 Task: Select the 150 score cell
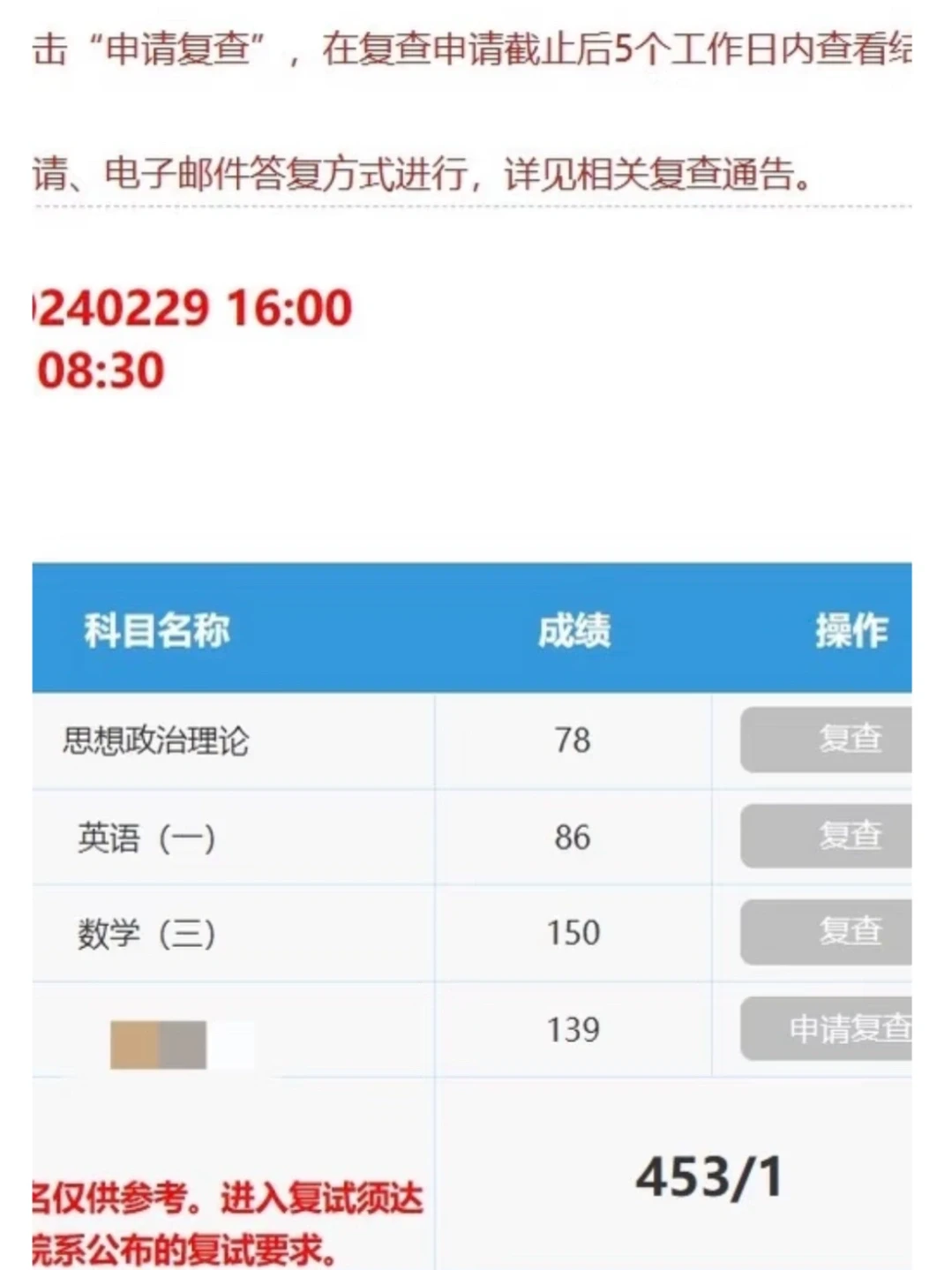(574, 931)
